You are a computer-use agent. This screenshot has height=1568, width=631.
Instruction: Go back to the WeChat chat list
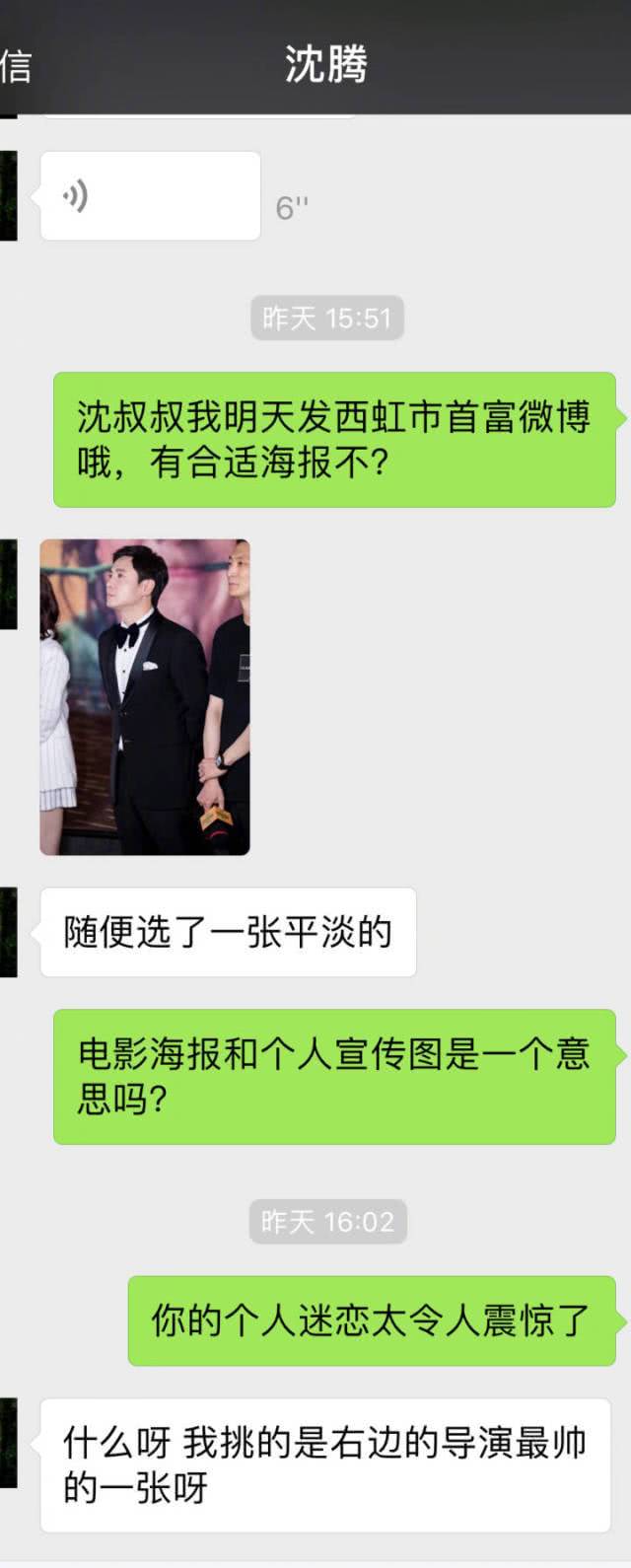pos(16,65)
